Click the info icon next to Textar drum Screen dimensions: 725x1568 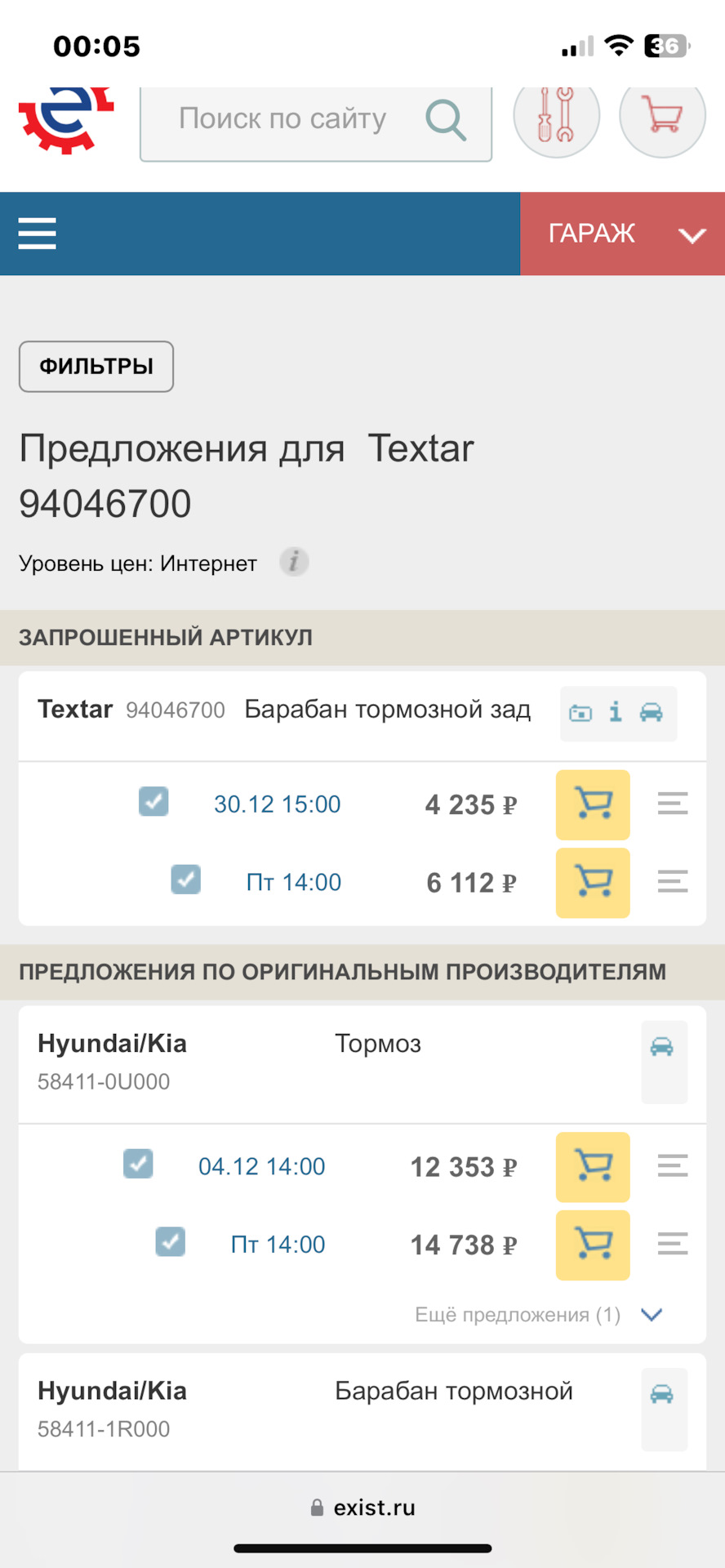pos(616,713)
